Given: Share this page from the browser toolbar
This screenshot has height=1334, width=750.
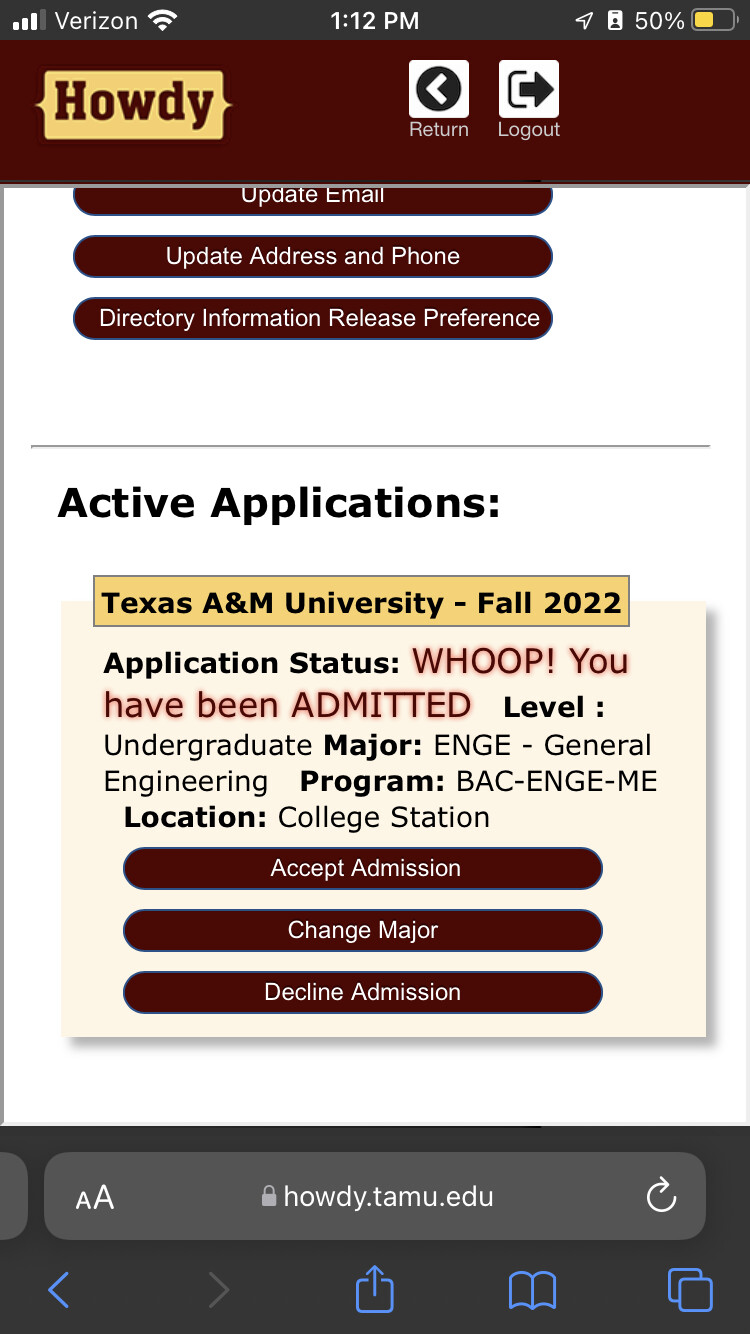Looking at the screenshot, I should 375,1289.
